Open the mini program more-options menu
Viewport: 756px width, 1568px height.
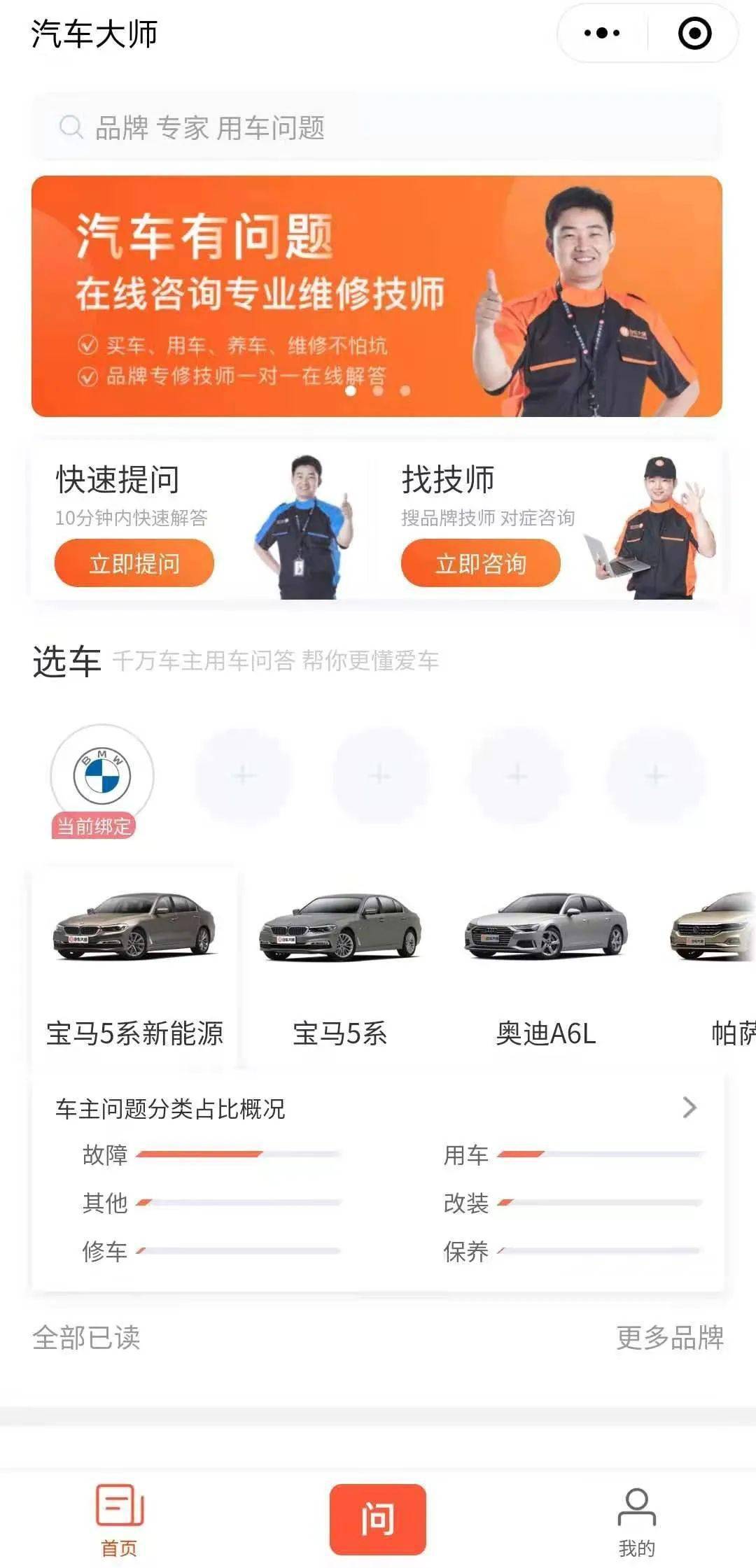point(601,33)
